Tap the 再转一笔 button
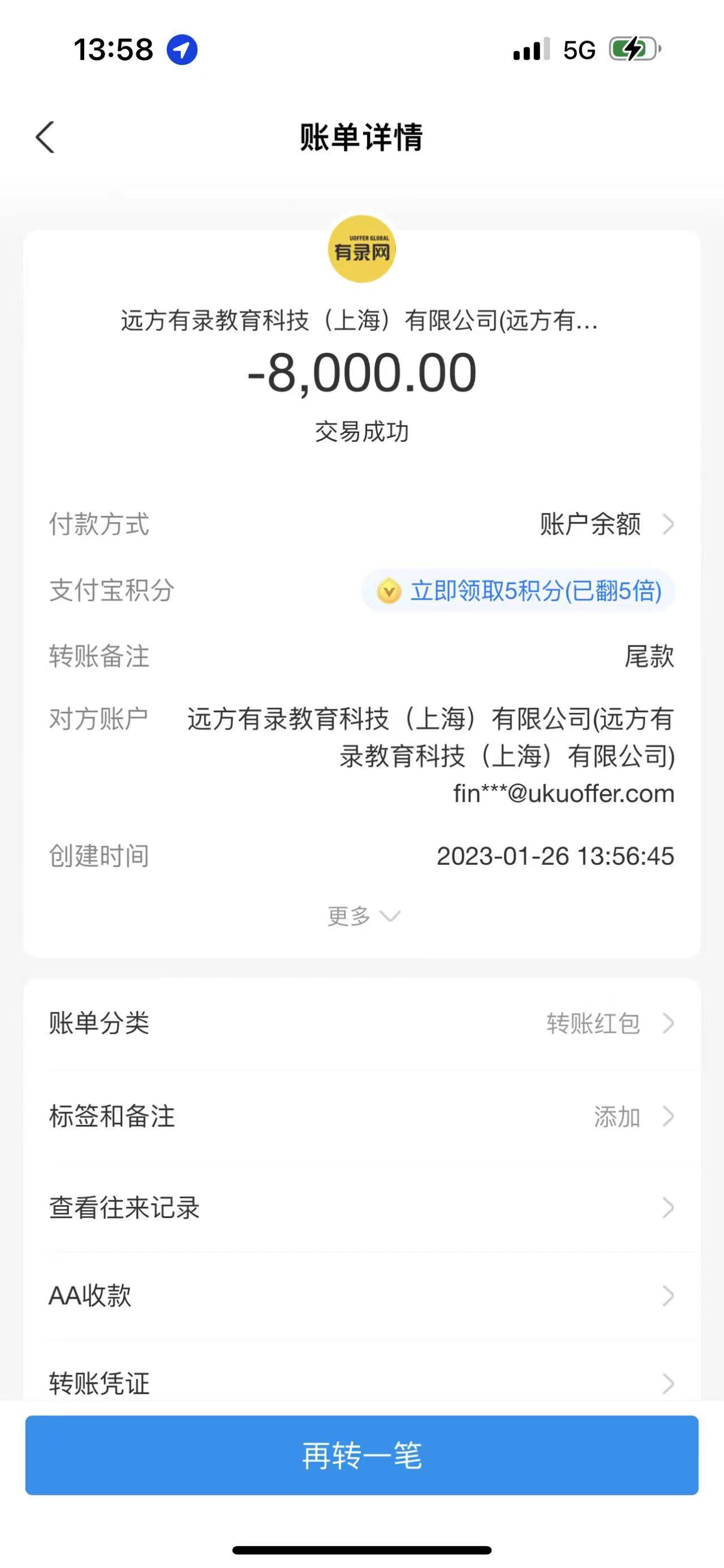Screen dimensions: 724x1568 click(361, 1455)
